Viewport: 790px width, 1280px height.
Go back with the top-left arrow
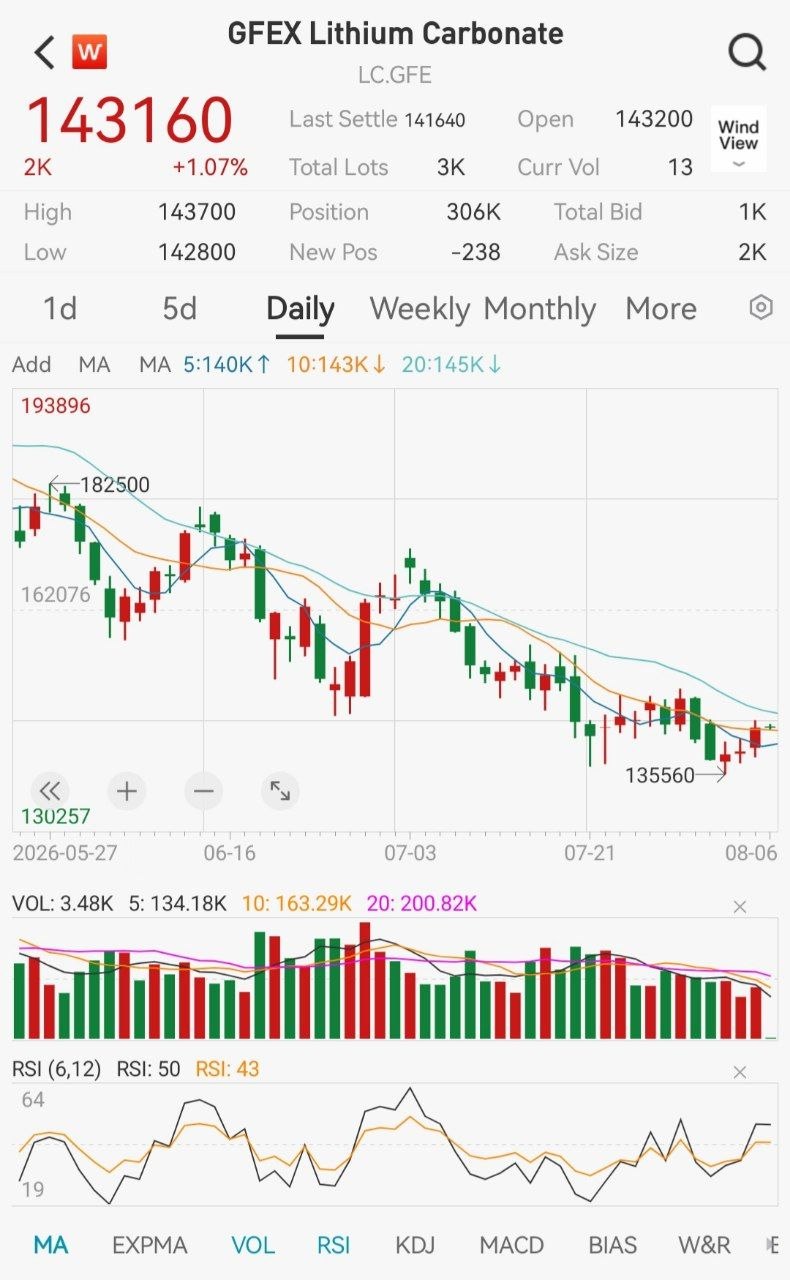(x=44, y=52)
